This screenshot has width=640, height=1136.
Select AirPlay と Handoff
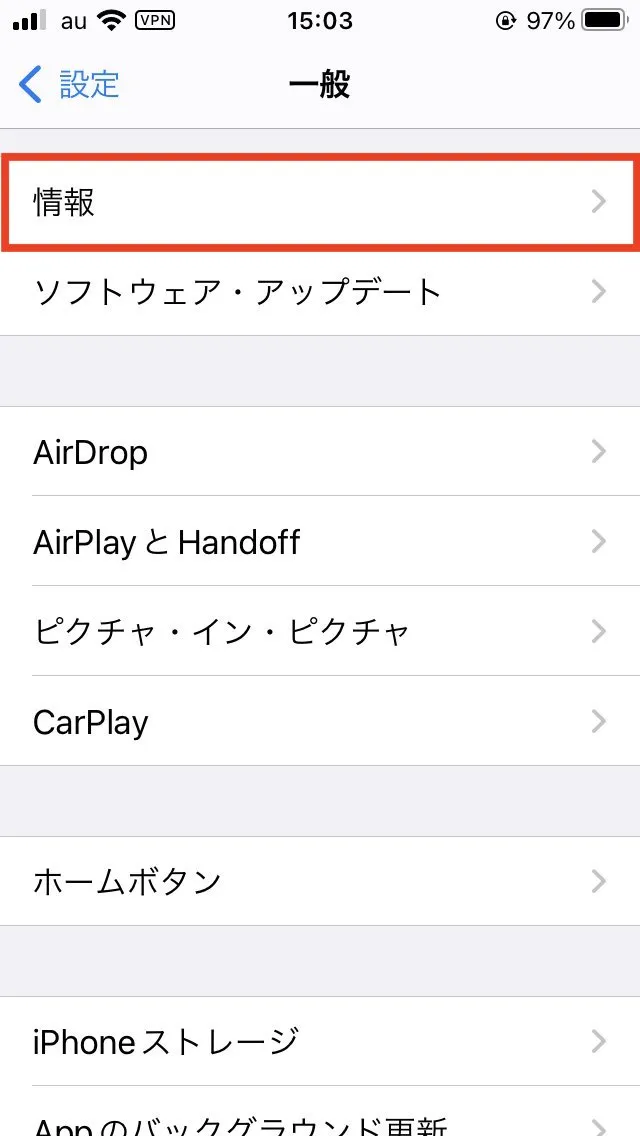[x=320, y=542]
